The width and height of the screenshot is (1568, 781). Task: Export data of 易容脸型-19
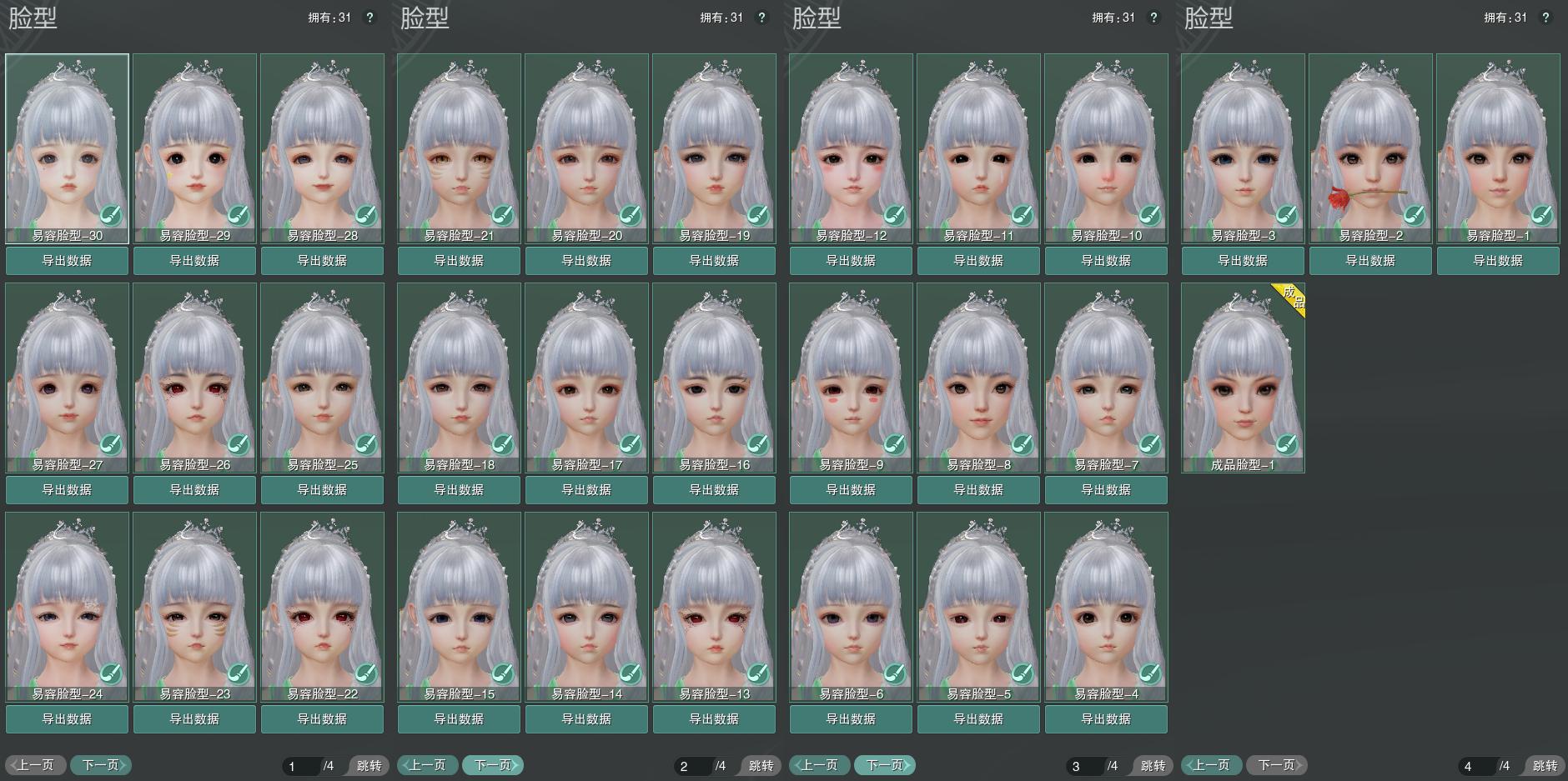(714, 261)
